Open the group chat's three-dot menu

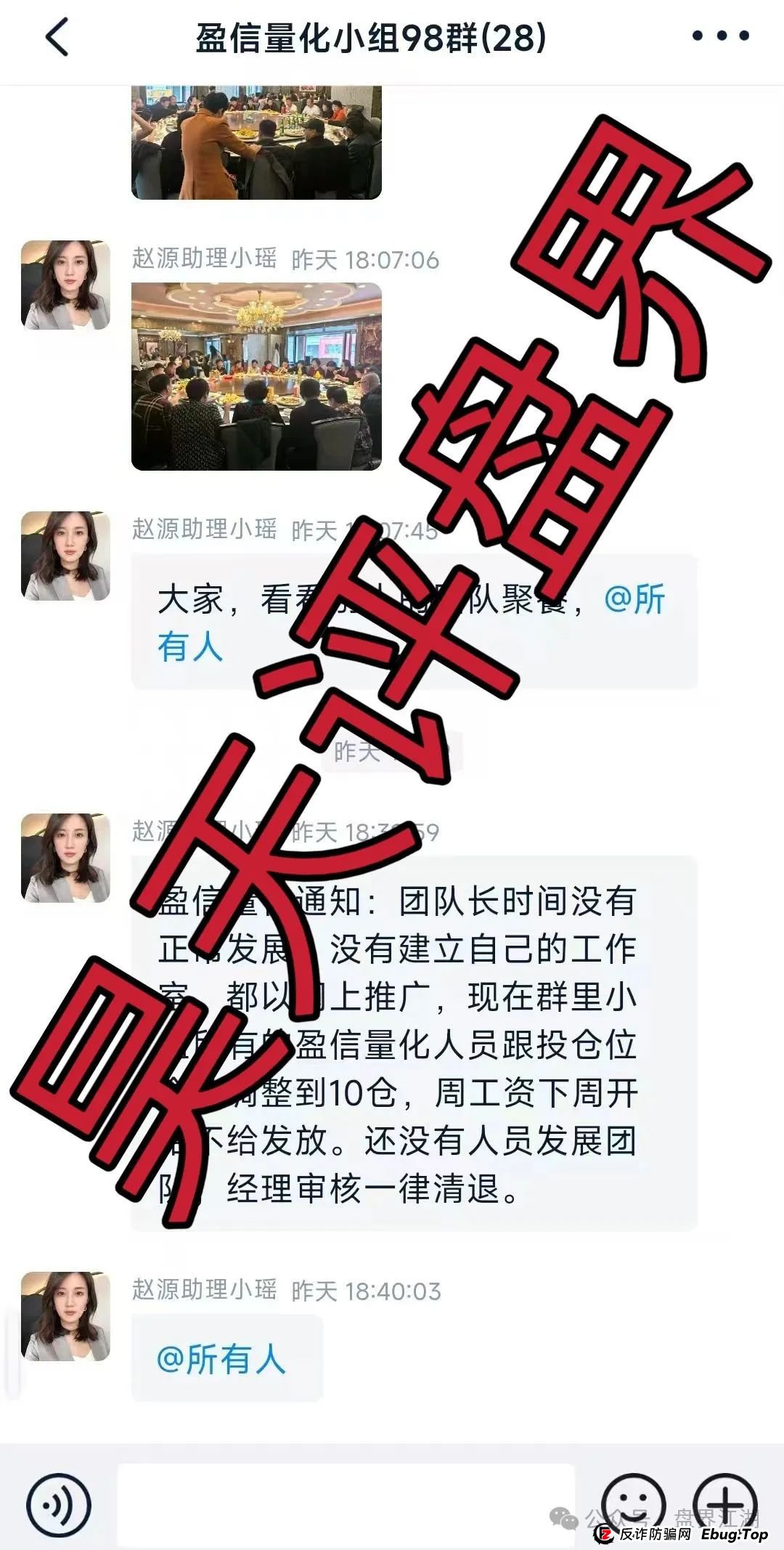click(x=720, y=36)
